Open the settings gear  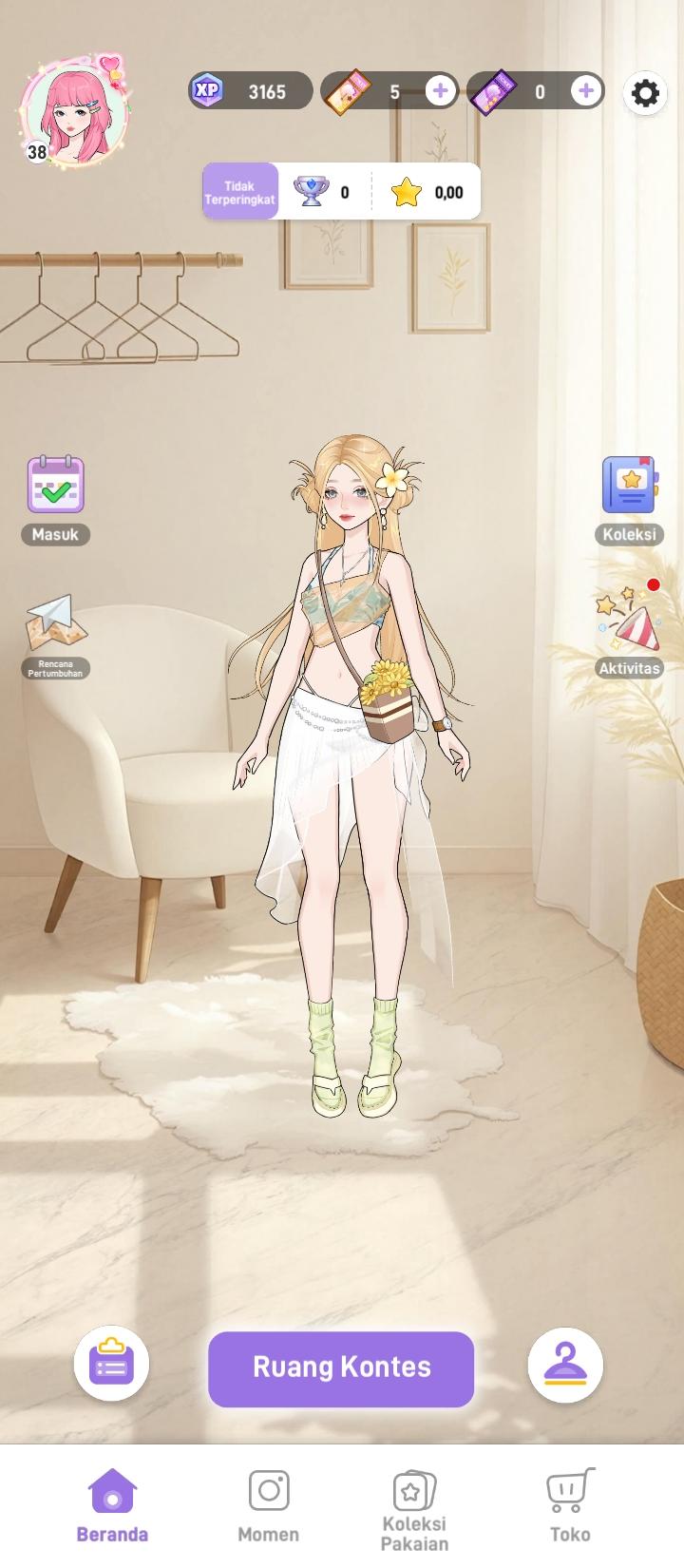(x=645, y=93)
